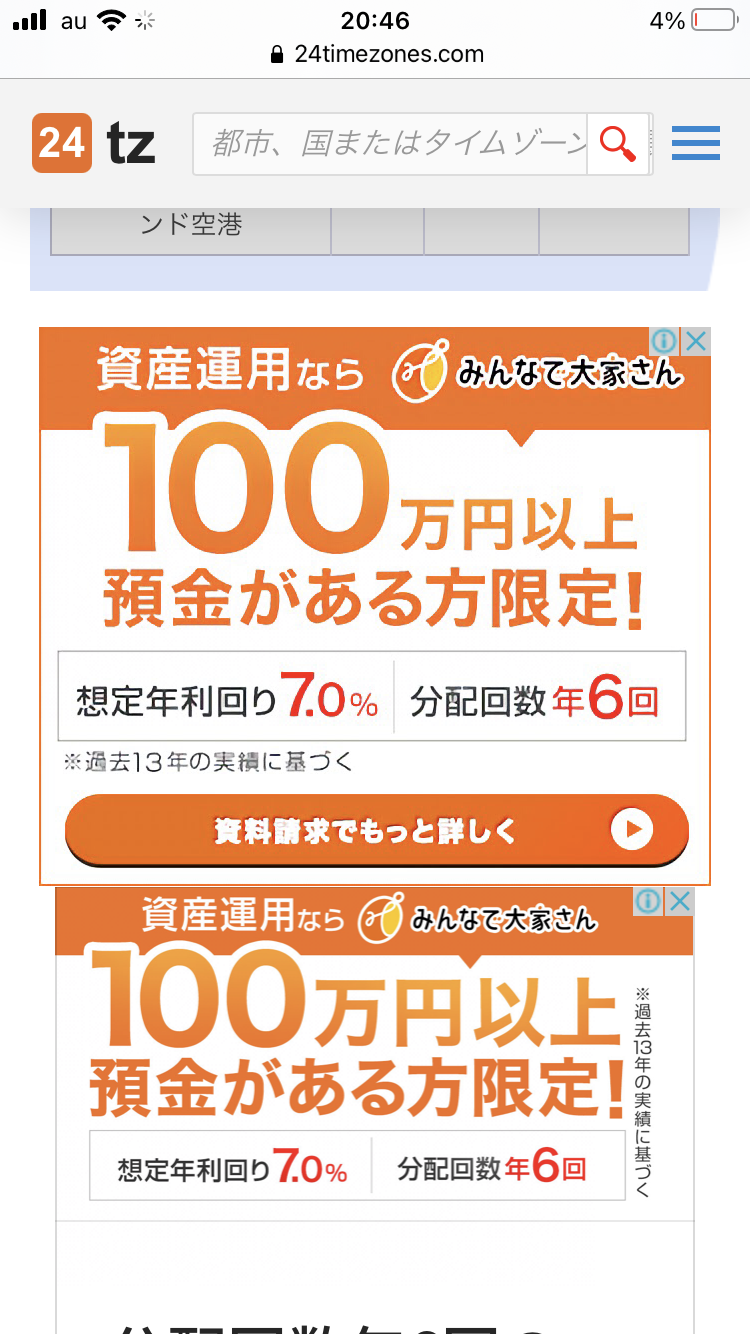This screenshot has height=1334, width=750.
Task: Open ad info icon on the second ad
Action: click(649, 901)
